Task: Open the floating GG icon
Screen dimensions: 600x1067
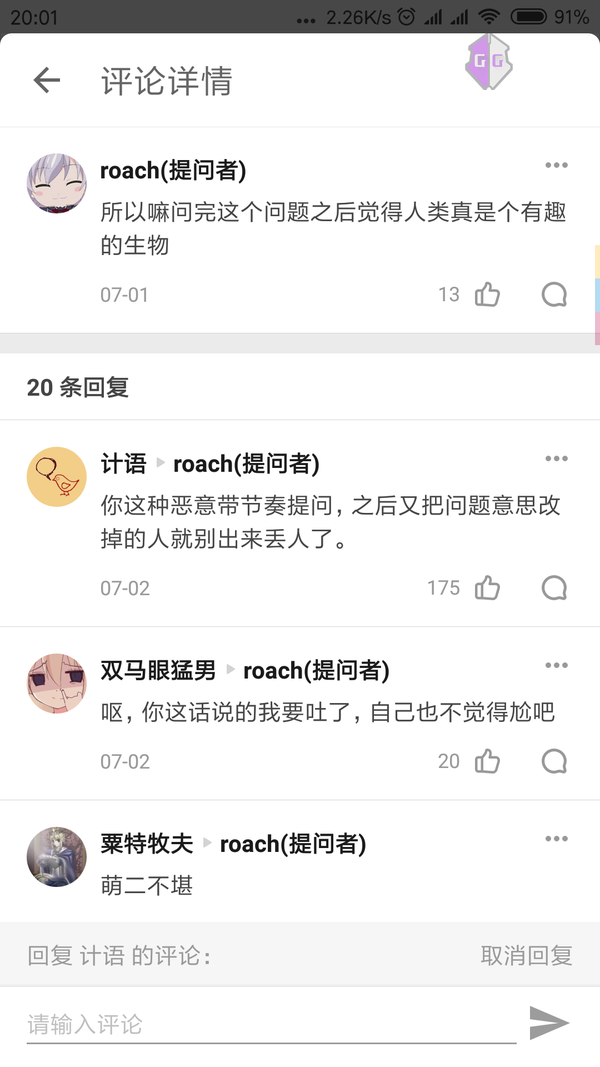Action: coord(489,62)
